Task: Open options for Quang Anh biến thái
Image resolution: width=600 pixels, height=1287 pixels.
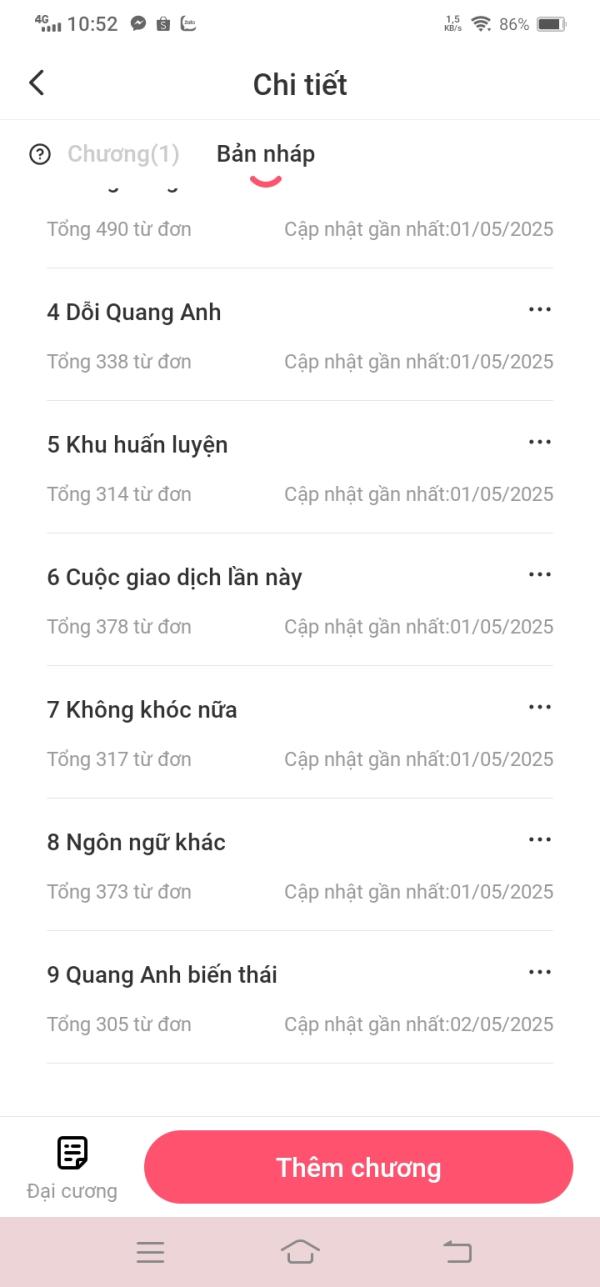Action: pyautogui.click(x=539, y=972)
